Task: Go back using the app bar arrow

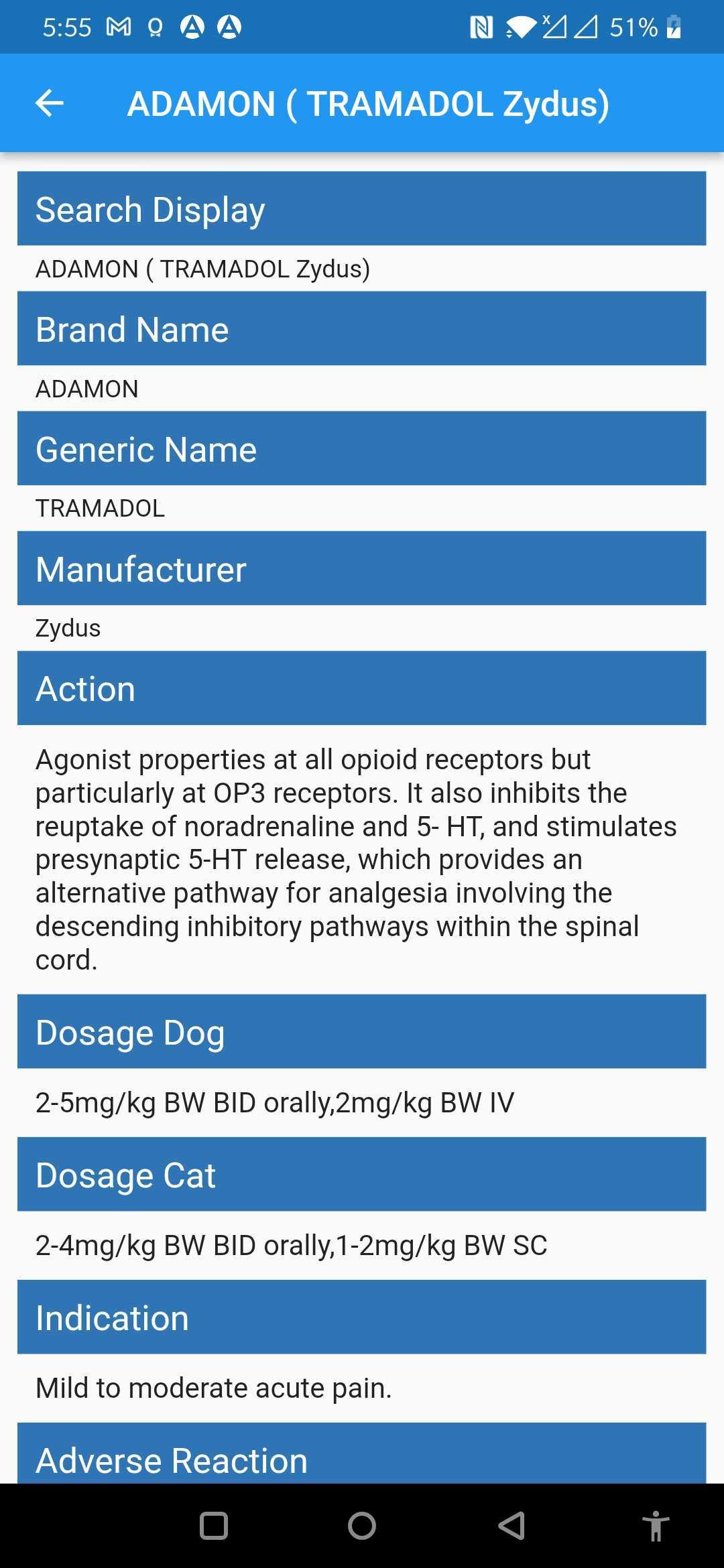Action: pyautogui.click(x=49, y=103)
